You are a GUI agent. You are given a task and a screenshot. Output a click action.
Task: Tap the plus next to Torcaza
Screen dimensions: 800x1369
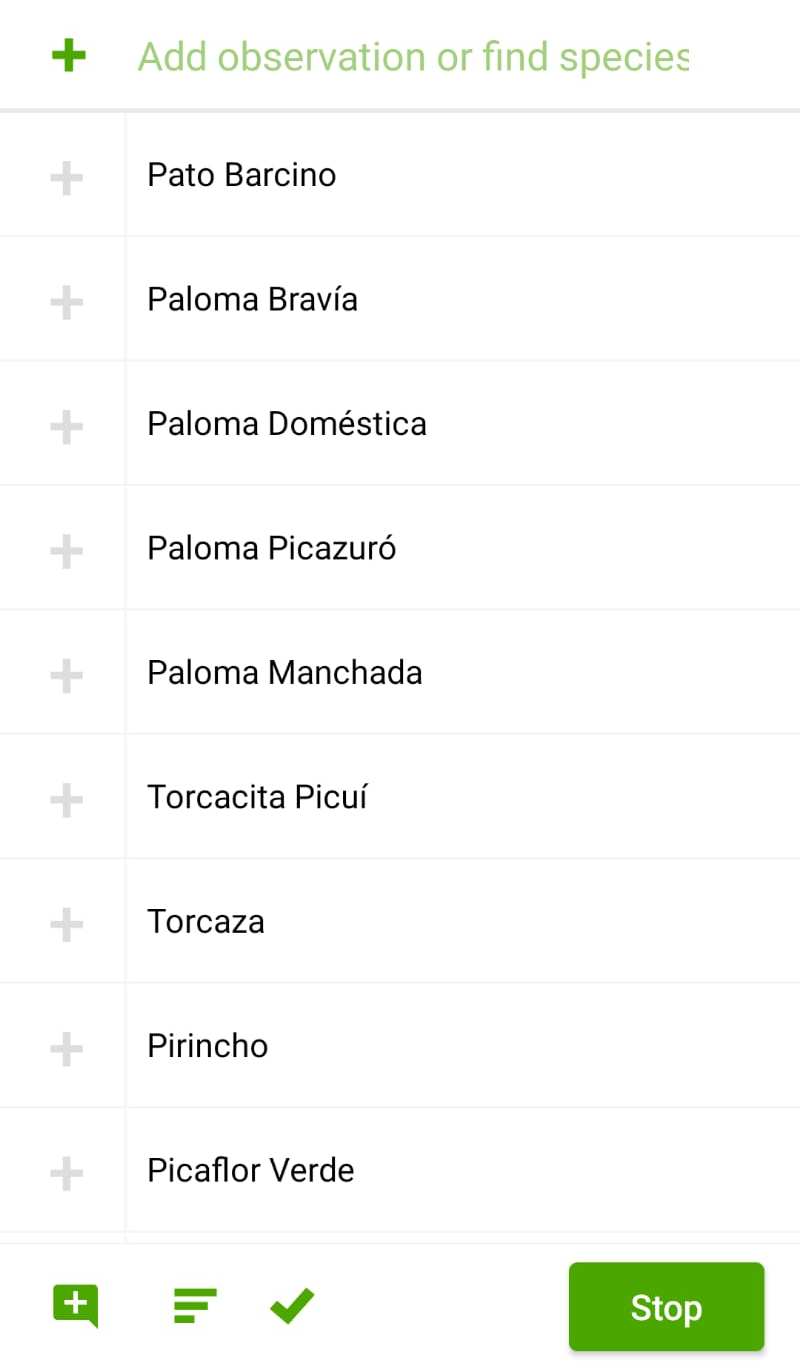66,926
